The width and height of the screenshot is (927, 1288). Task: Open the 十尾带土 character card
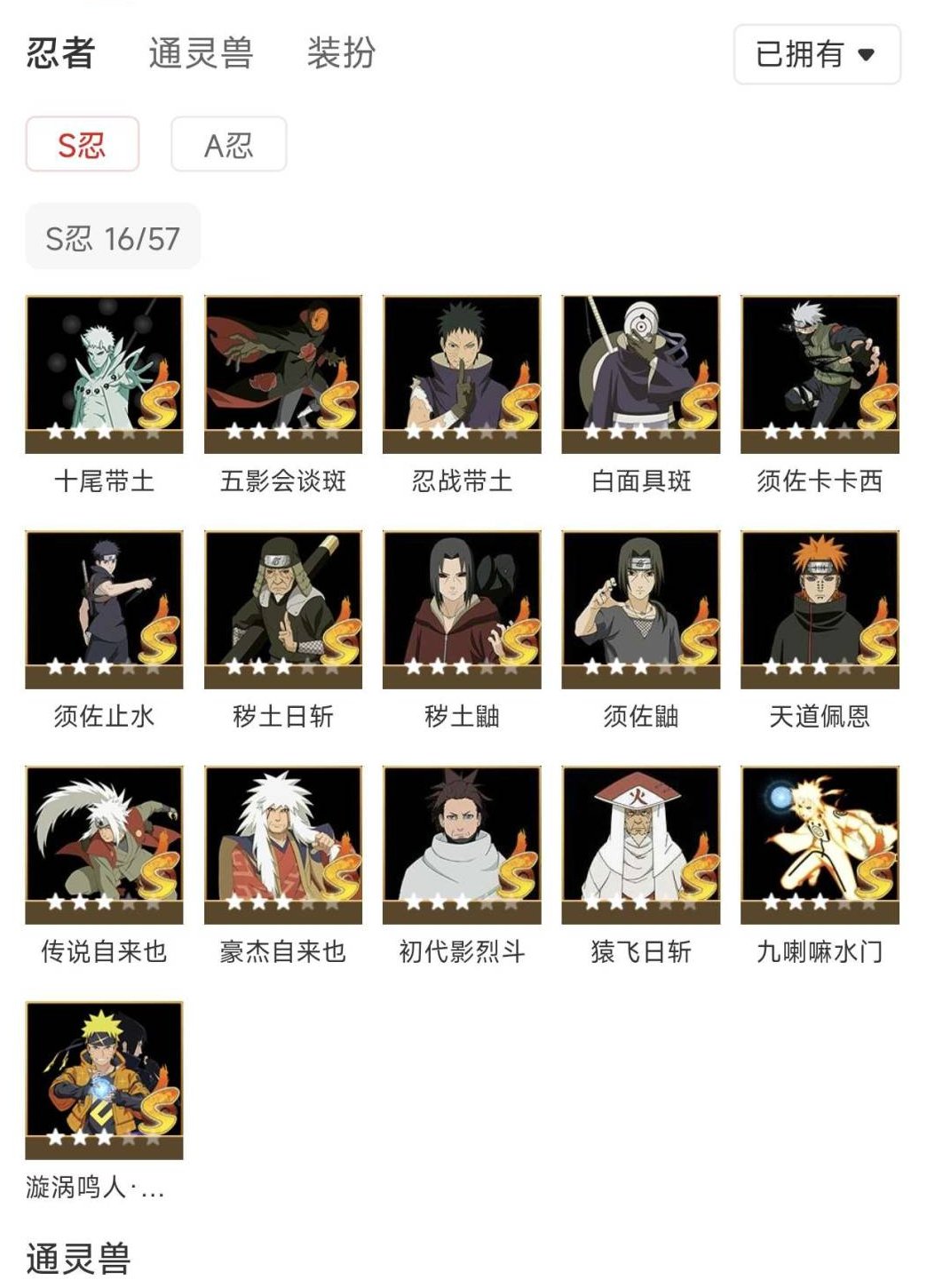click(105, 373)
